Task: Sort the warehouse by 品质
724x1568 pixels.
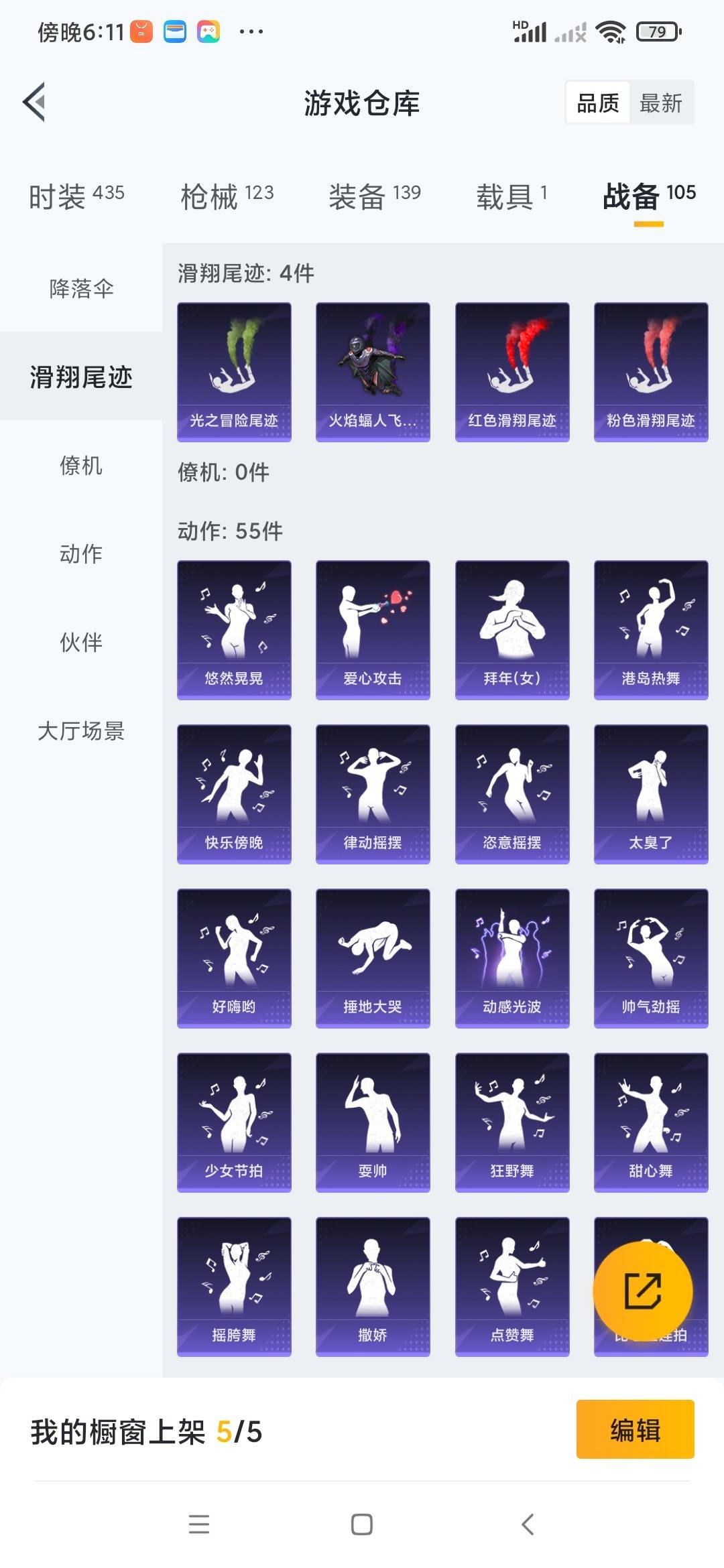Action: [598, 103]
